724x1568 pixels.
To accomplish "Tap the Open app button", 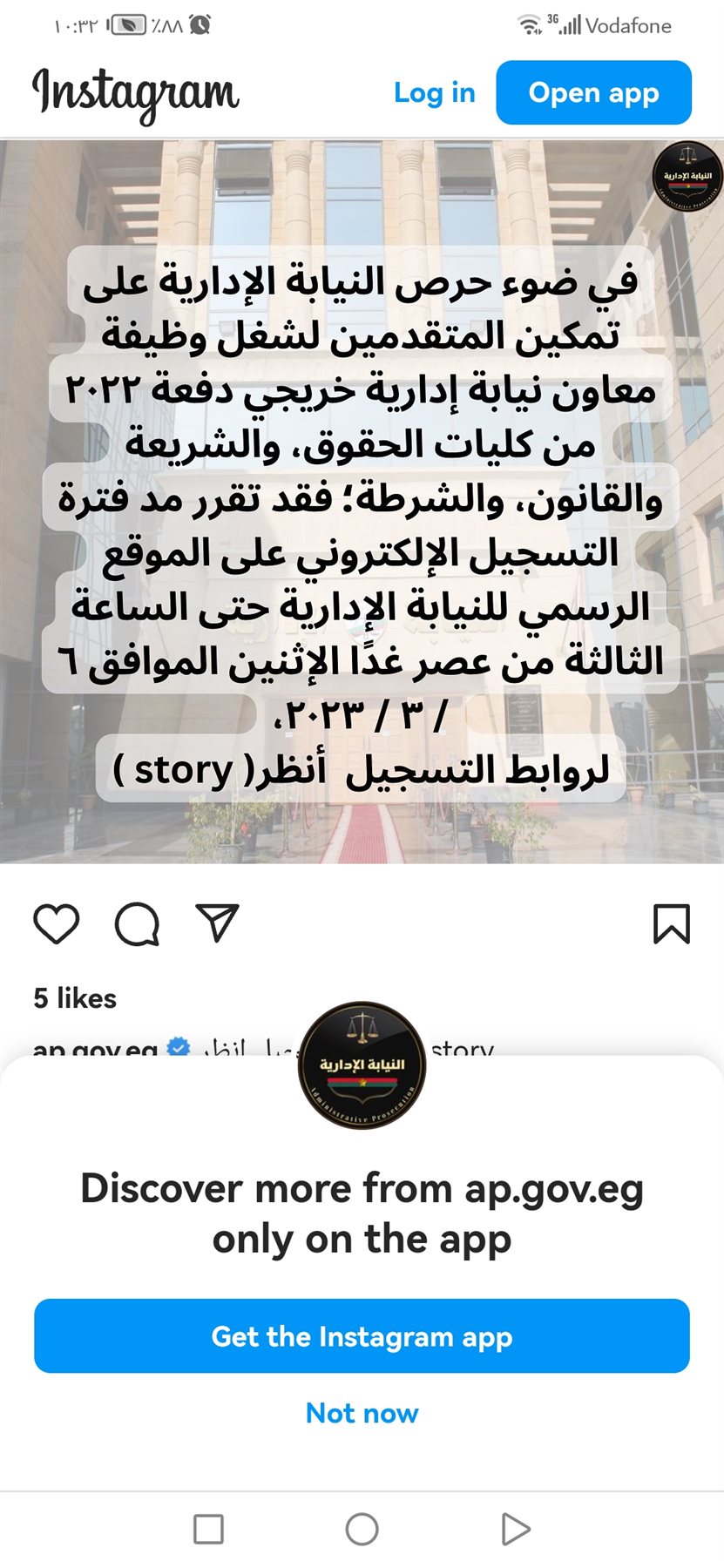I will click(x=593, y=92).
